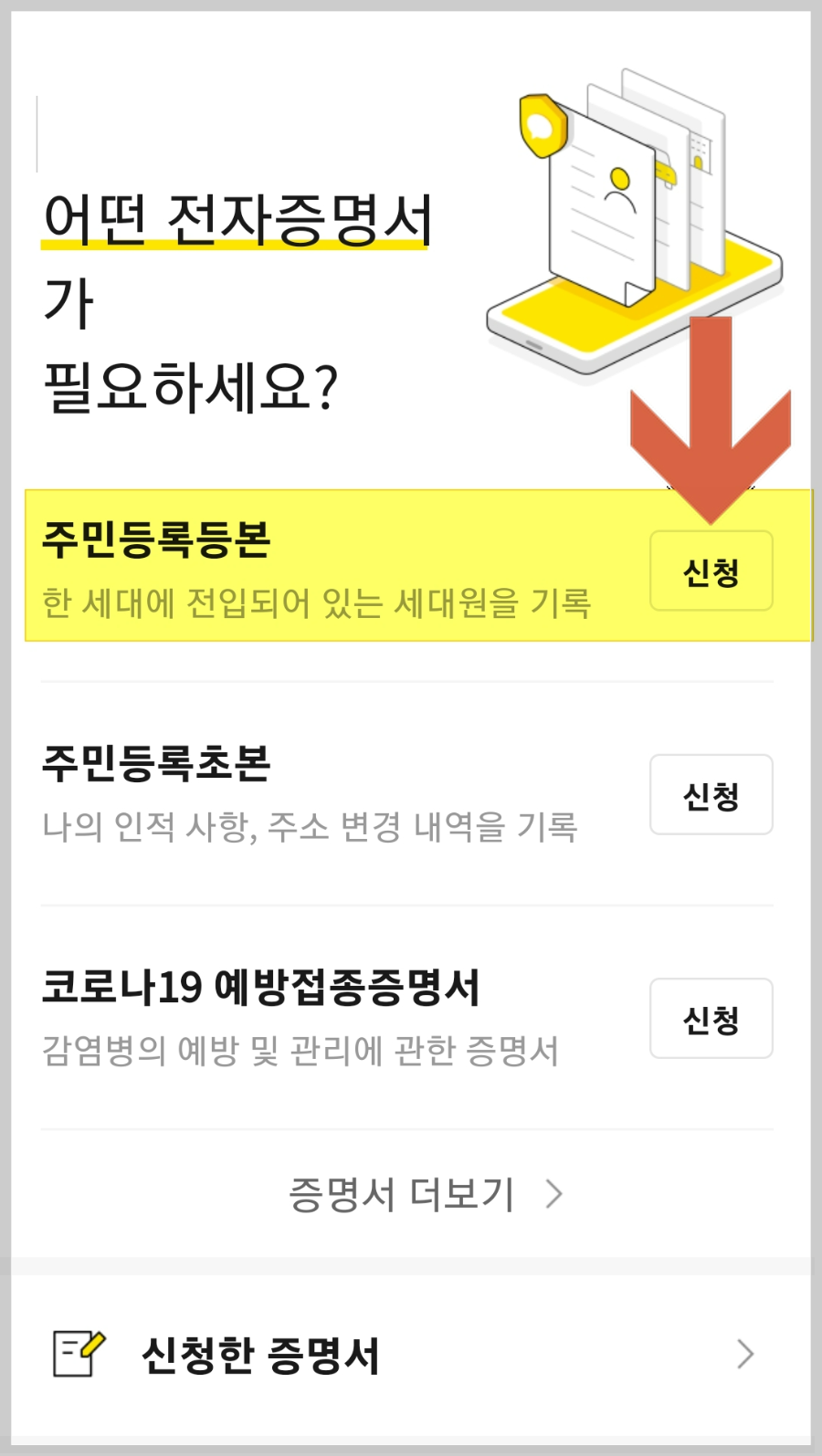The height and width of the screenshot is (1456, 822).
Task: Click 신청 for 주민등록등본
Action: tap(711, 571)
